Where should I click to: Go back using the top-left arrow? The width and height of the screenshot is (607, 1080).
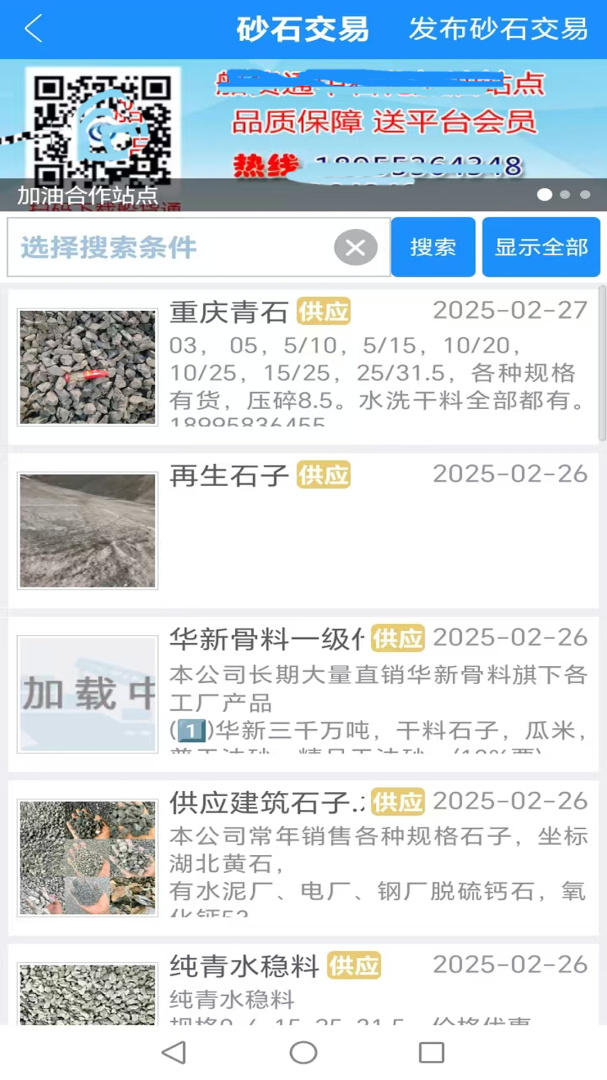click(33, 29)
